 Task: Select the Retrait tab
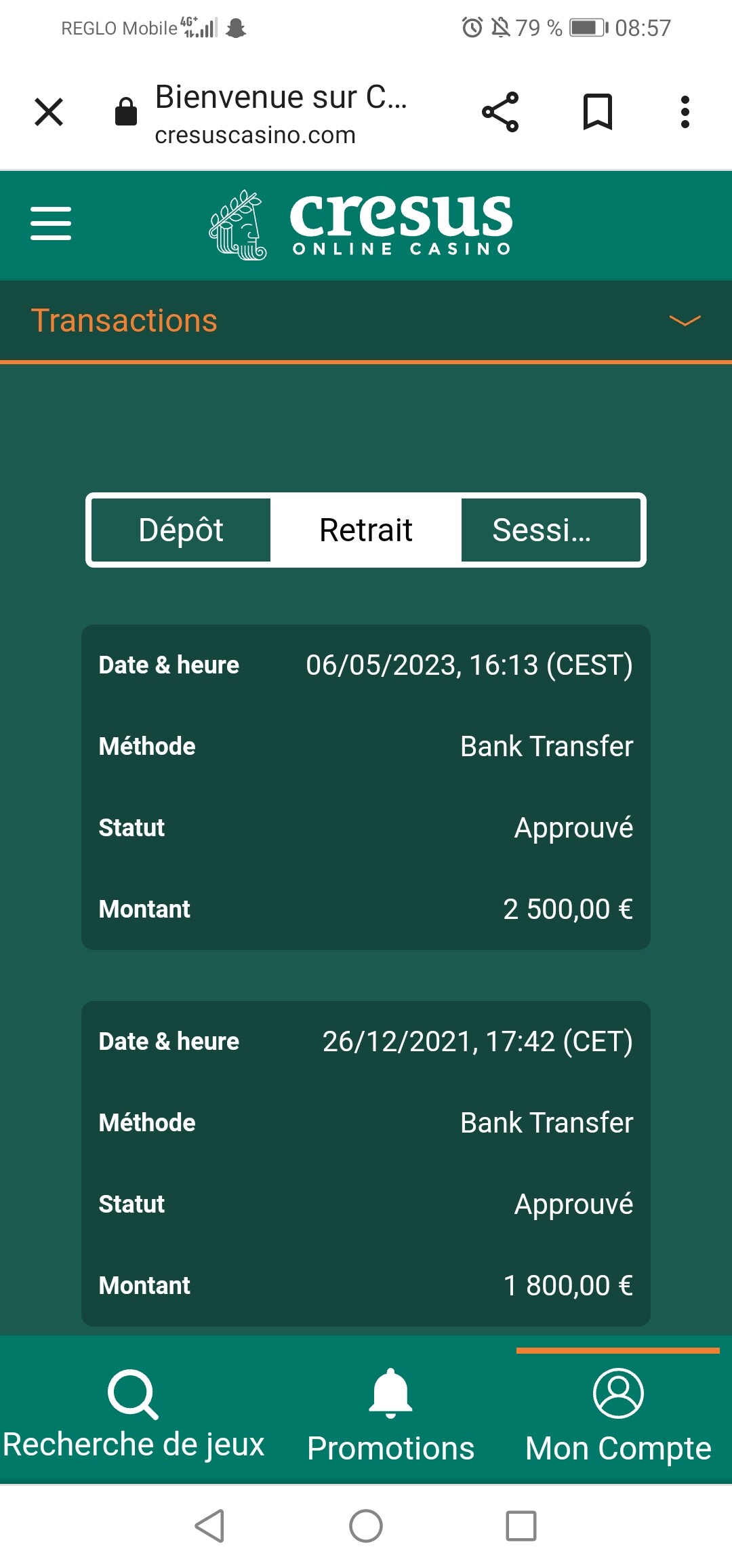[x=366, y=530]
